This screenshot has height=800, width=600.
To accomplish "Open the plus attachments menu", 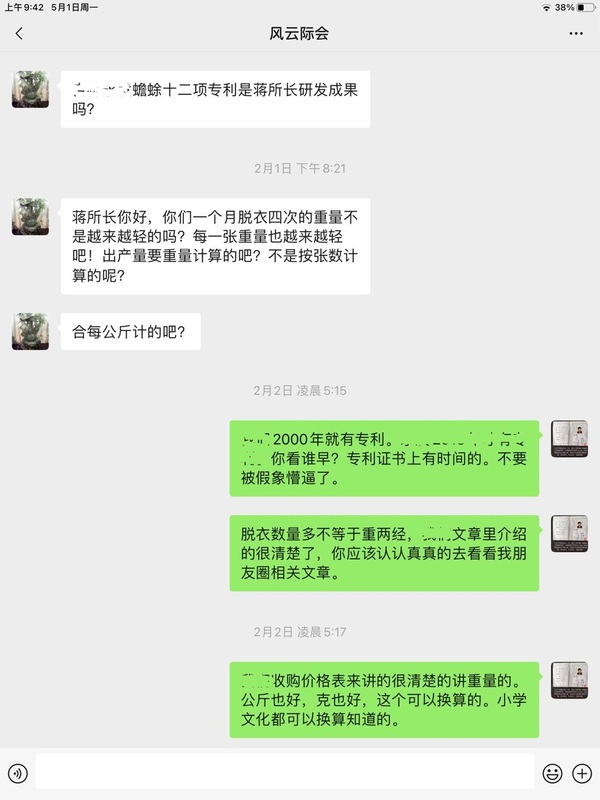I will click(x=582, y=772).
